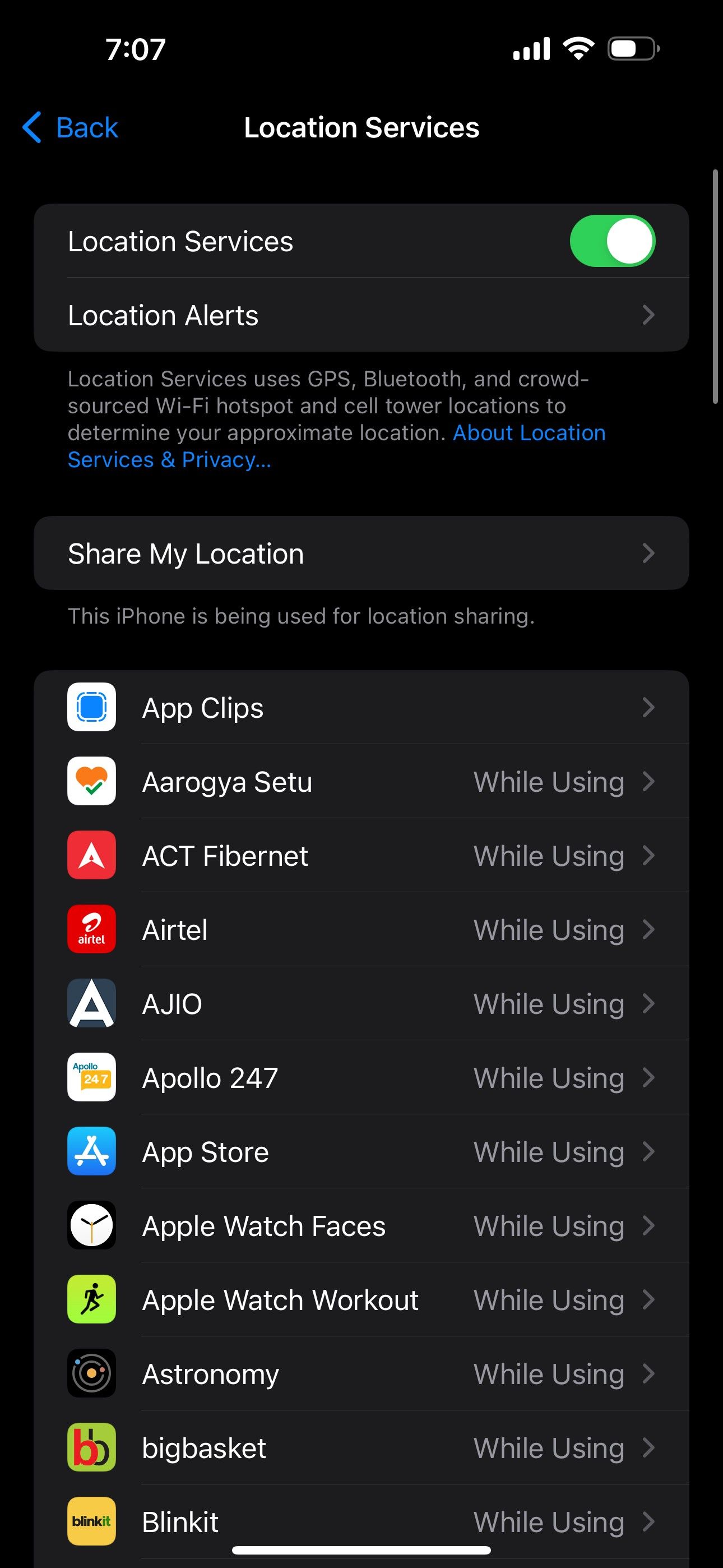The width and height of the screenshot is (723, 1568).
Task: Disable the Location Services toggle
Action: [612, 241]
